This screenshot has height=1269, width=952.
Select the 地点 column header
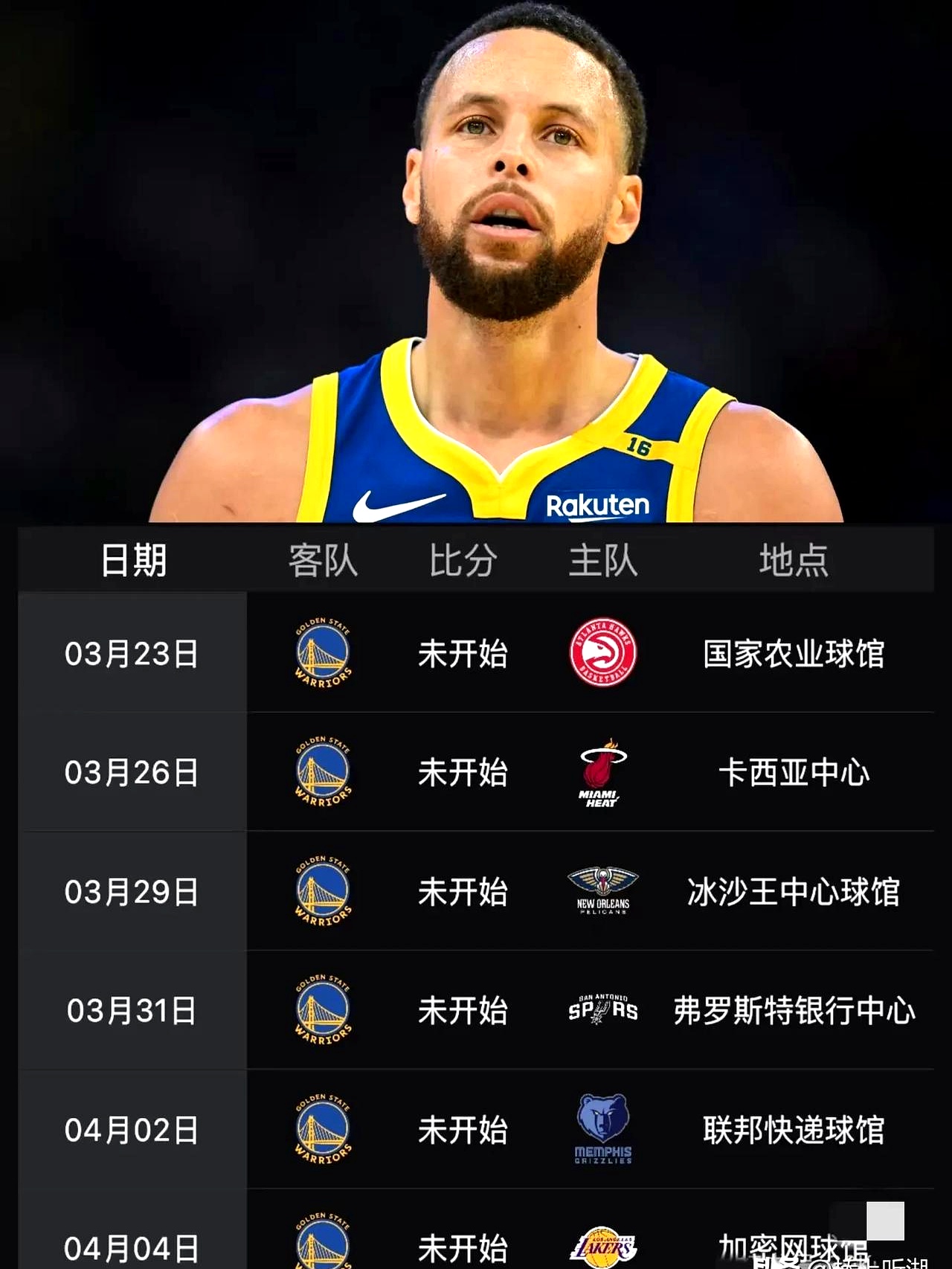tap(793, 562)
